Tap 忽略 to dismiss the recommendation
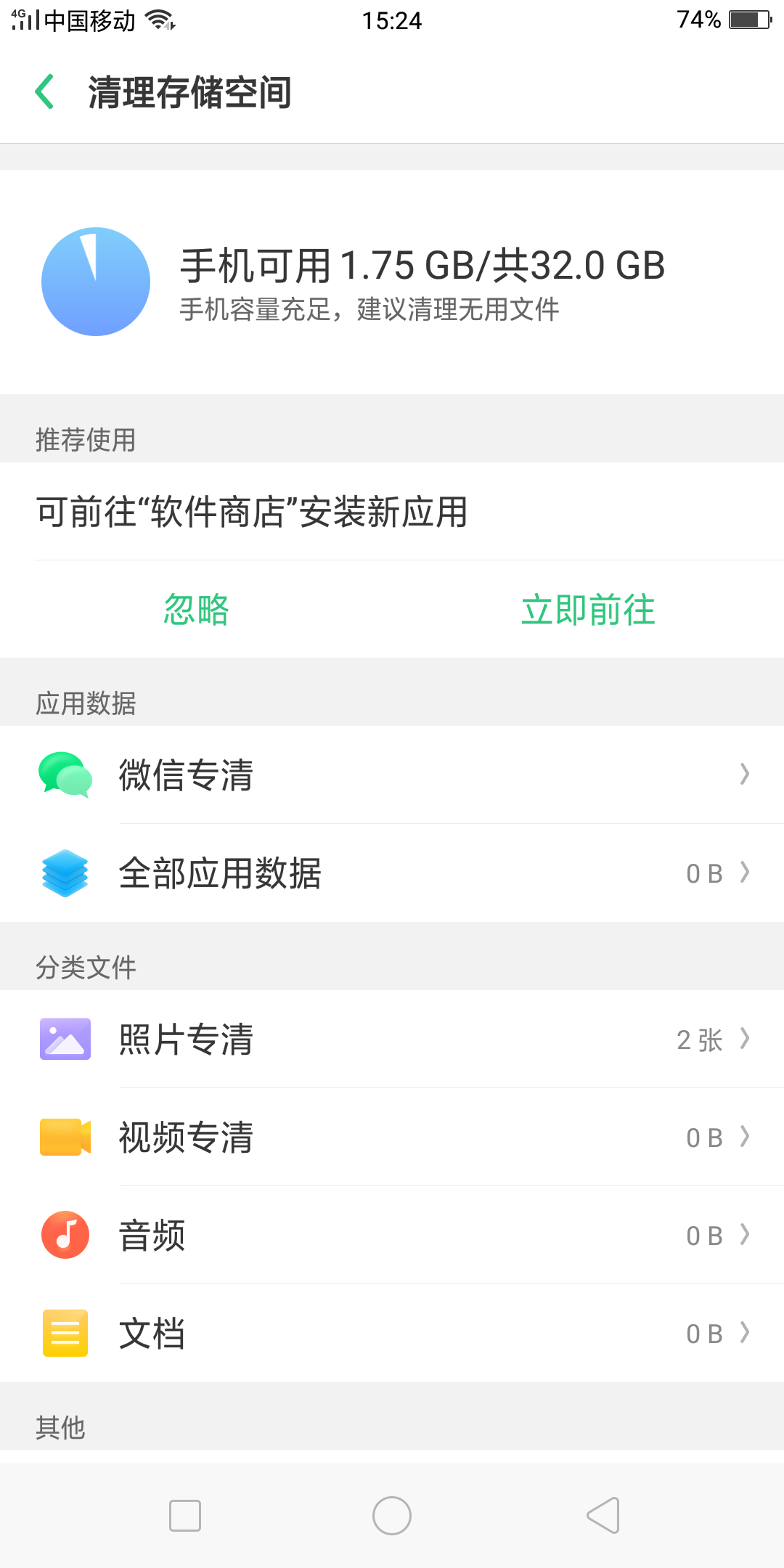 pyautogui.click(x=196, y=610)
